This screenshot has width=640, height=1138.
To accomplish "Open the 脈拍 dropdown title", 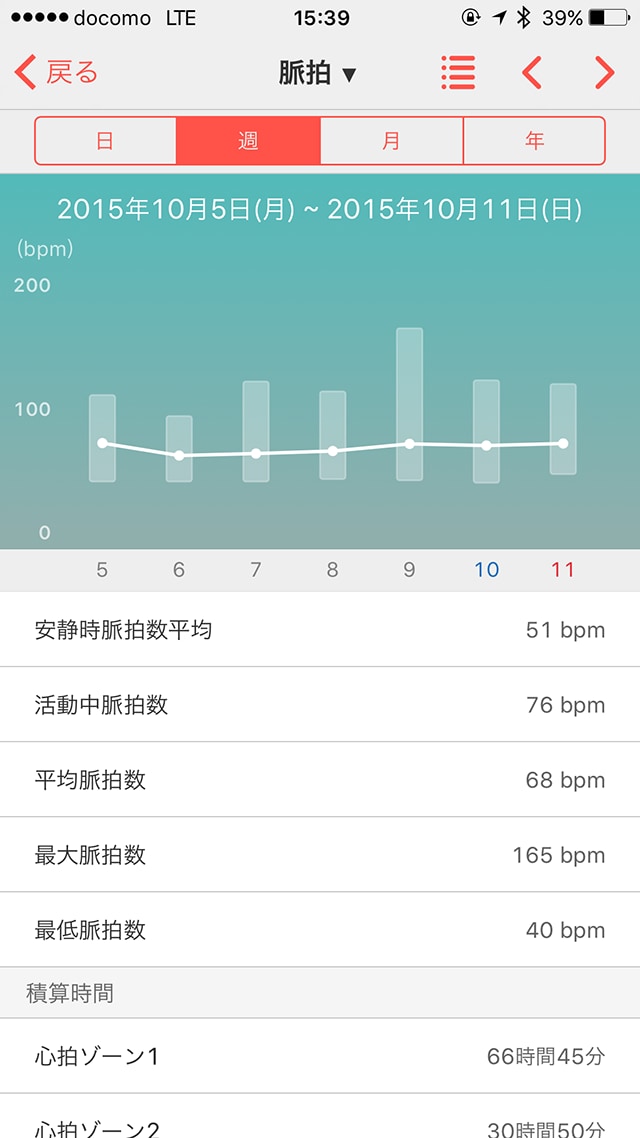I will point(318,74).
